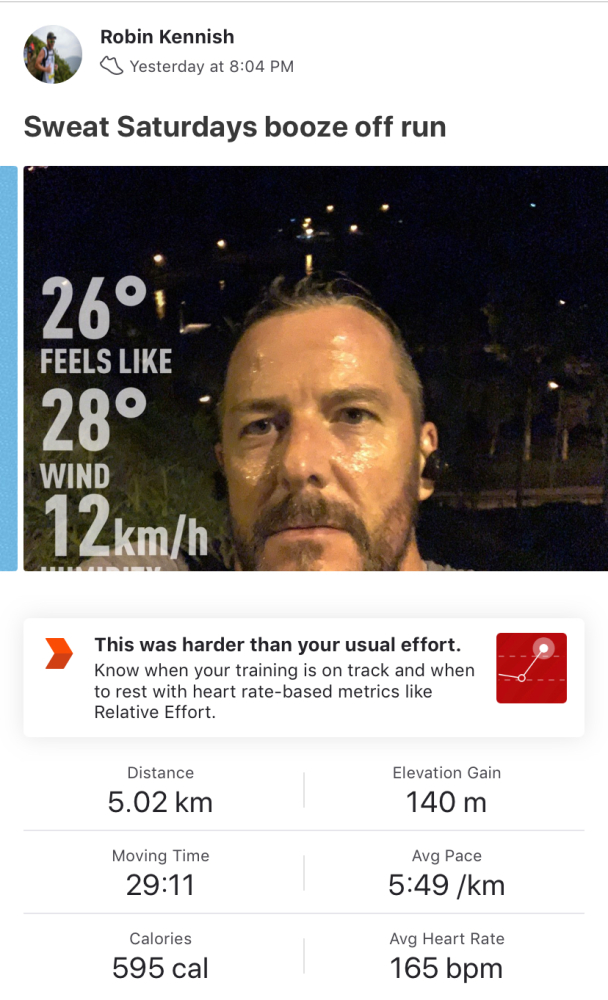Image resolution: width=608 pixels, height=1000 pixels.
Task: Open the run photo with weather overlay
Action: tap(315, 368)
